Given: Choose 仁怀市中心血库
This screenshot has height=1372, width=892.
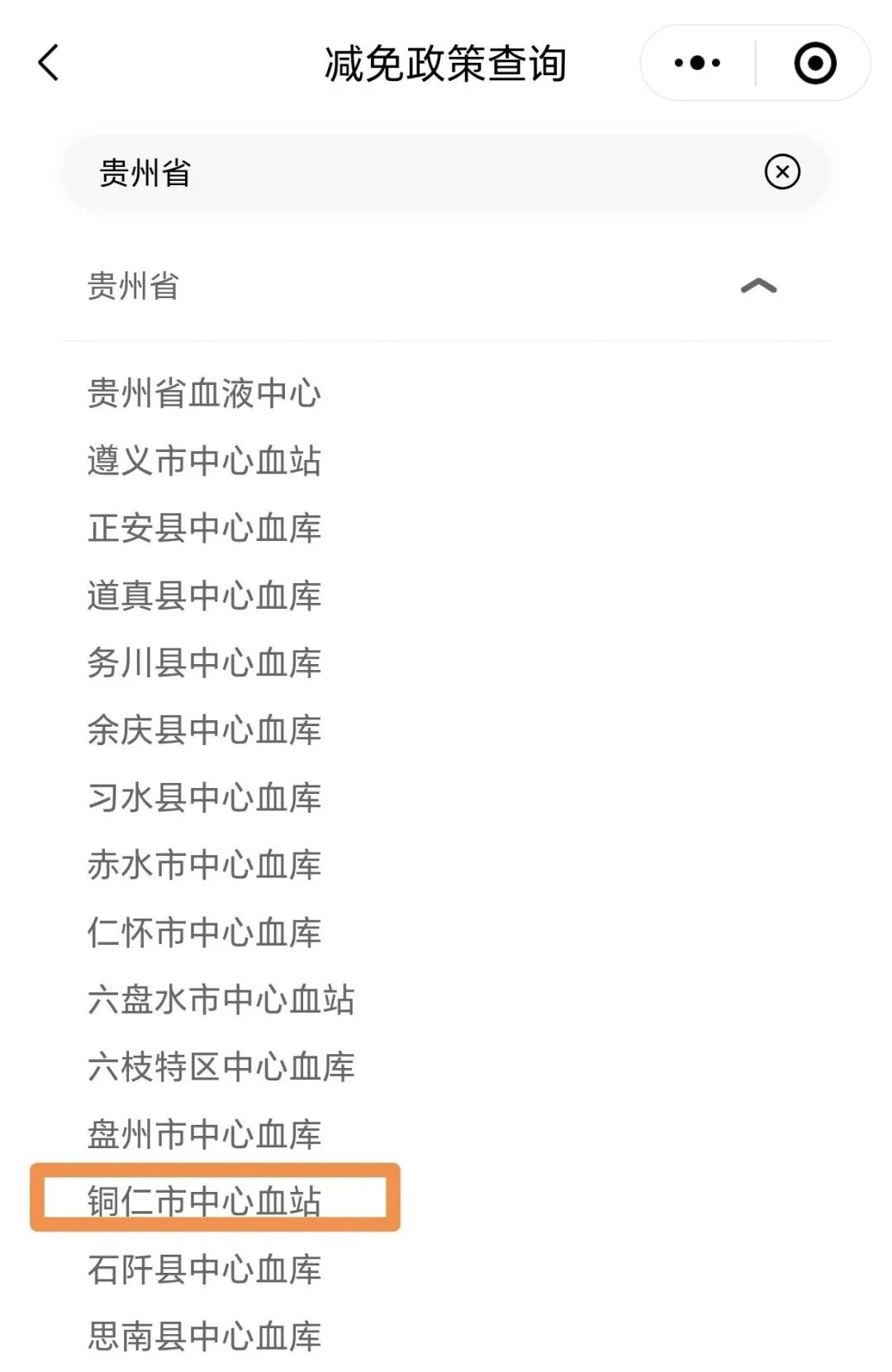Looking at the screenshot, I should click(x=204, y=933).
